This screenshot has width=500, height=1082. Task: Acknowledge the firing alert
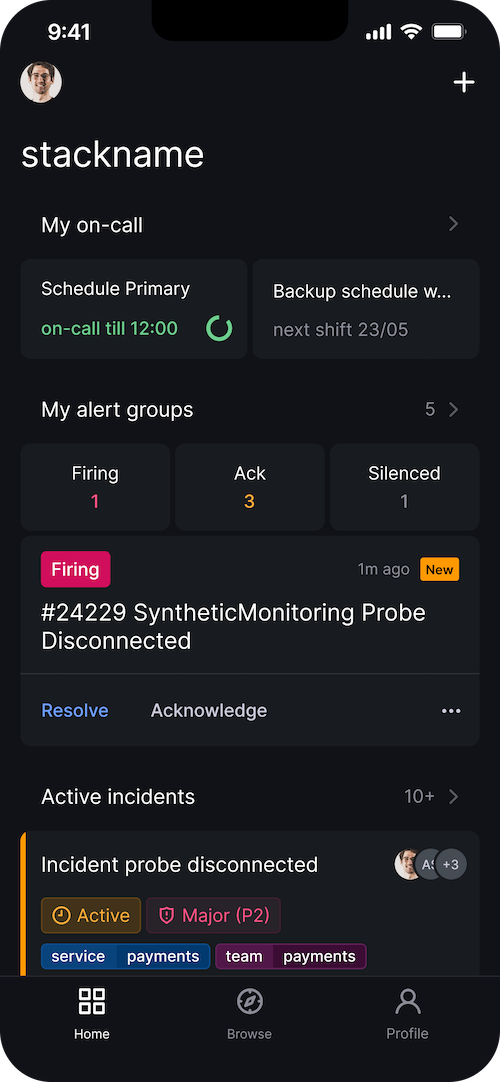point(209,711)
